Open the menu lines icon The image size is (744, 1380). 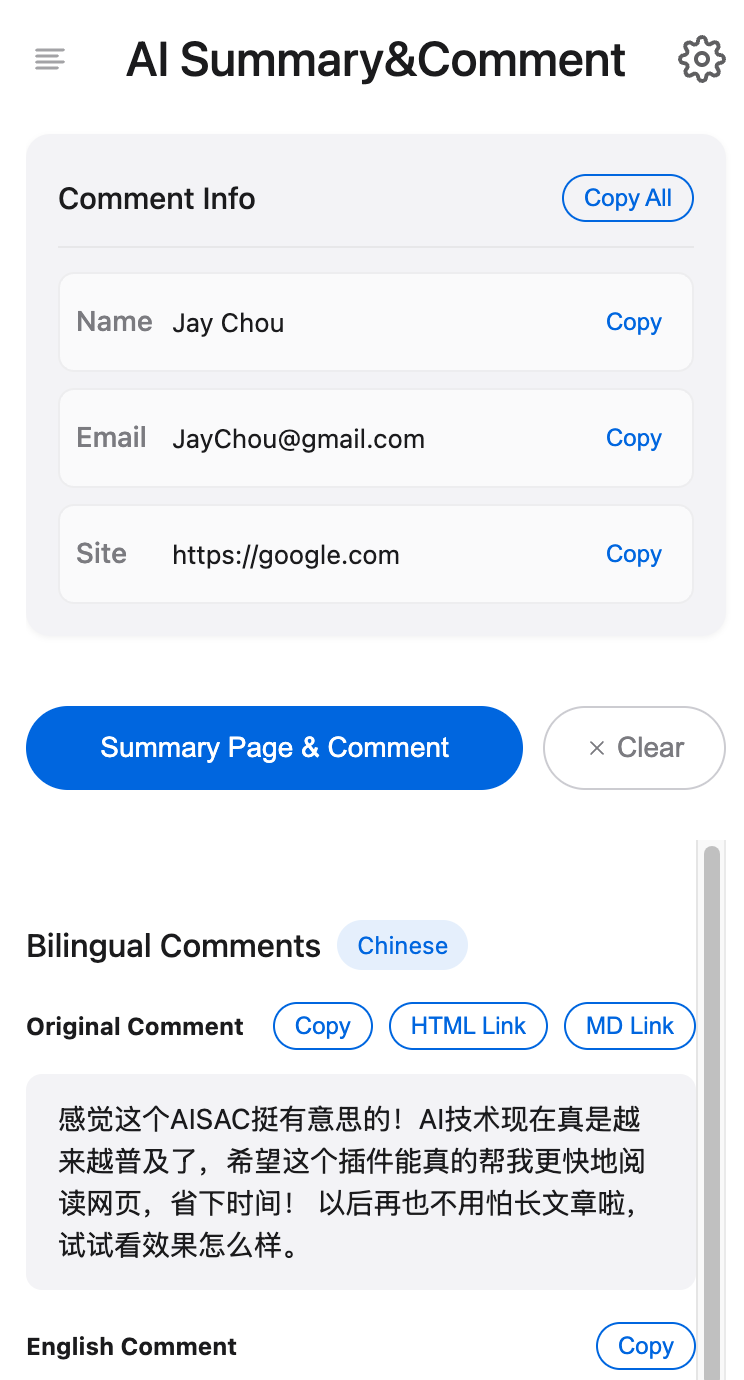pos(50,60)
